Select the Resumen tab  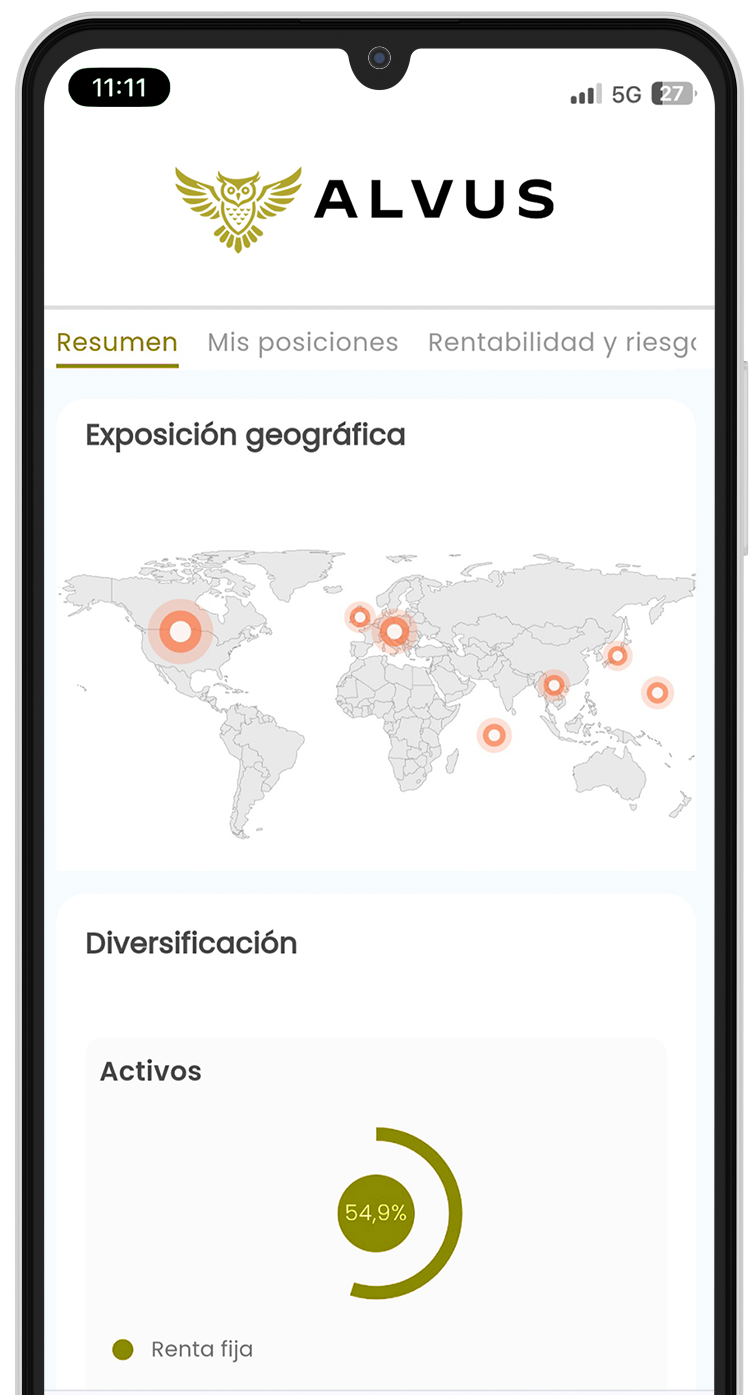coord(117,343)
